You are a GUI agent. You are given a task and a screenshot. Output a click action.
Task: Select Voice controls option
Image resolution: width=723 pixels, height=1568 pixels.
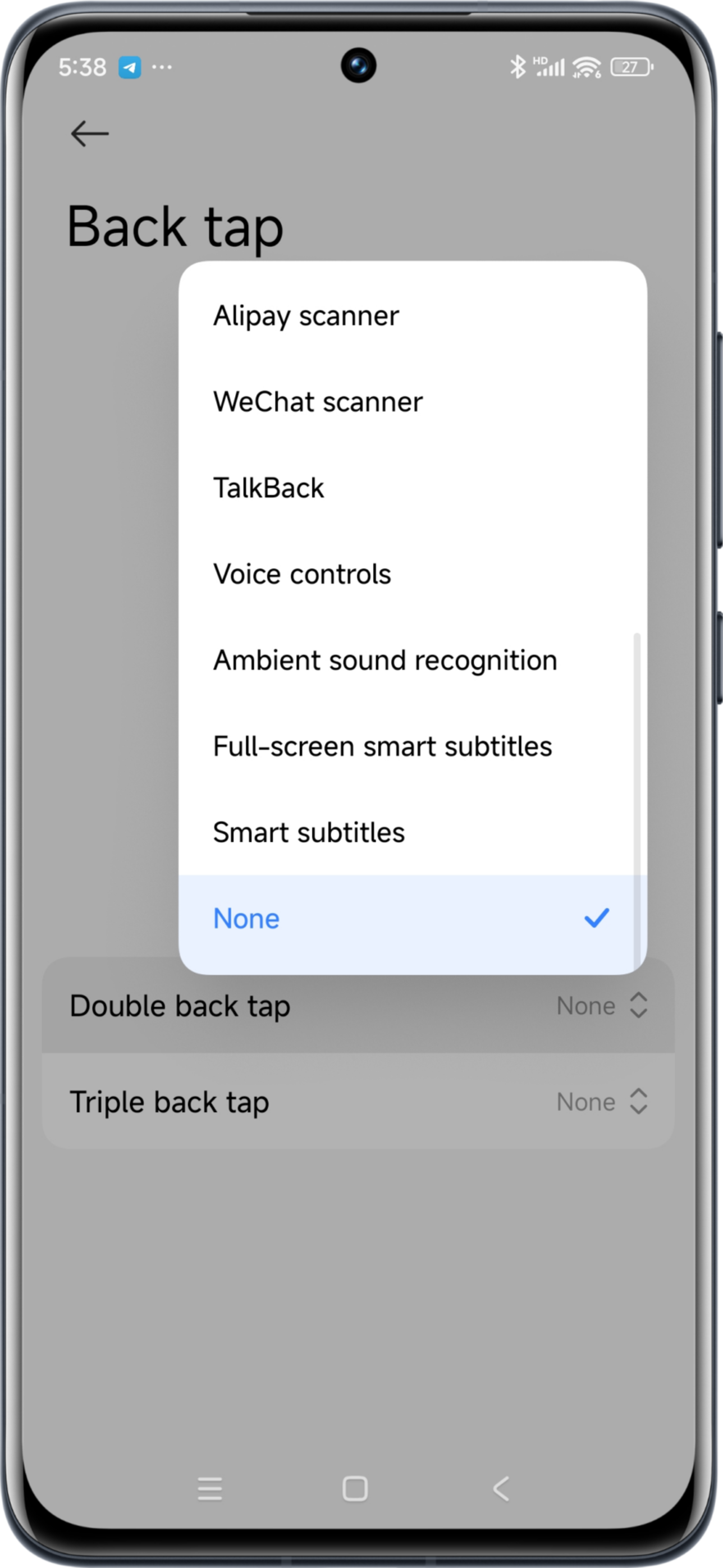pyautogui.click(x=302, y=574)
